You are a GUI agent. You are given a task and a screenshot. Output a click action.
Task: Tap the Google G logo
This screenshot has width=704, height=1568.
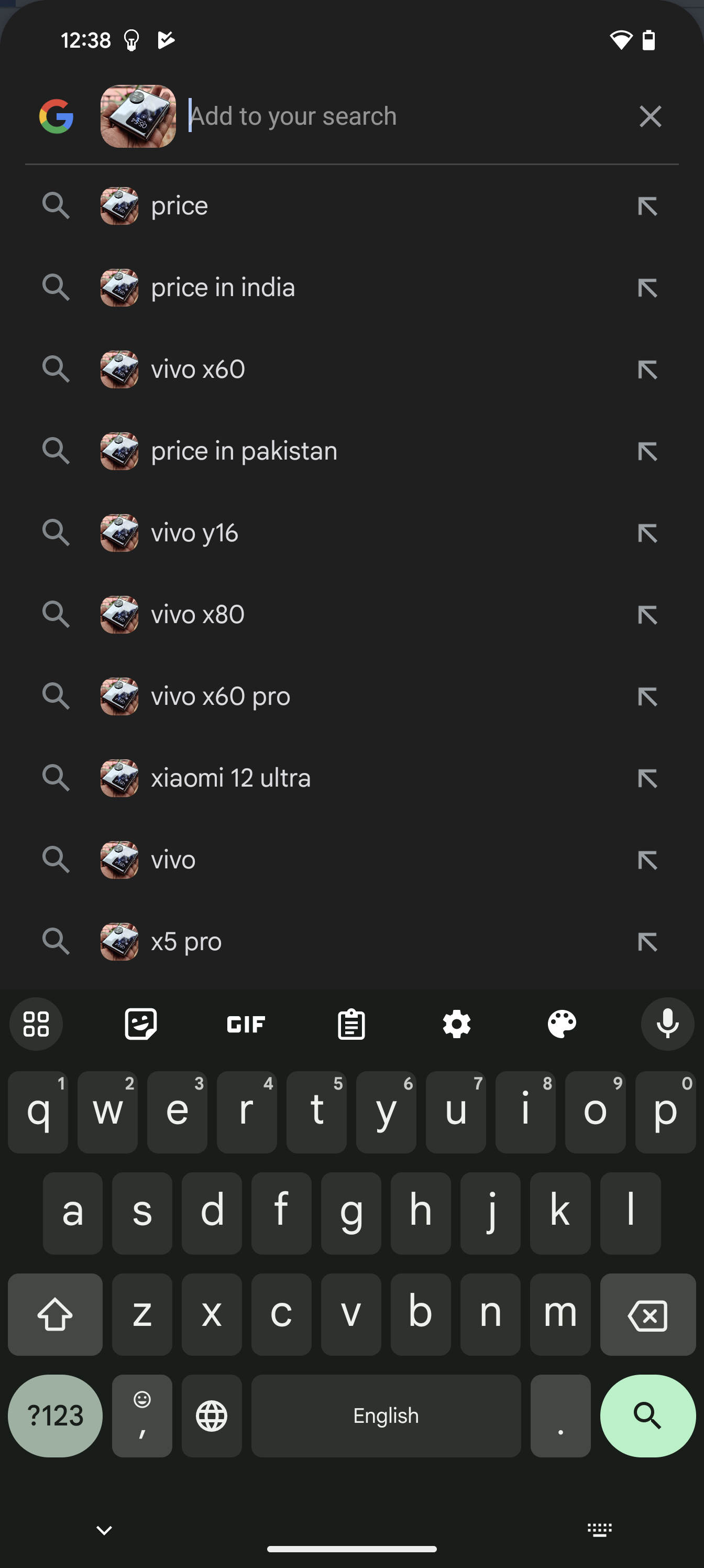click(56, 116)
